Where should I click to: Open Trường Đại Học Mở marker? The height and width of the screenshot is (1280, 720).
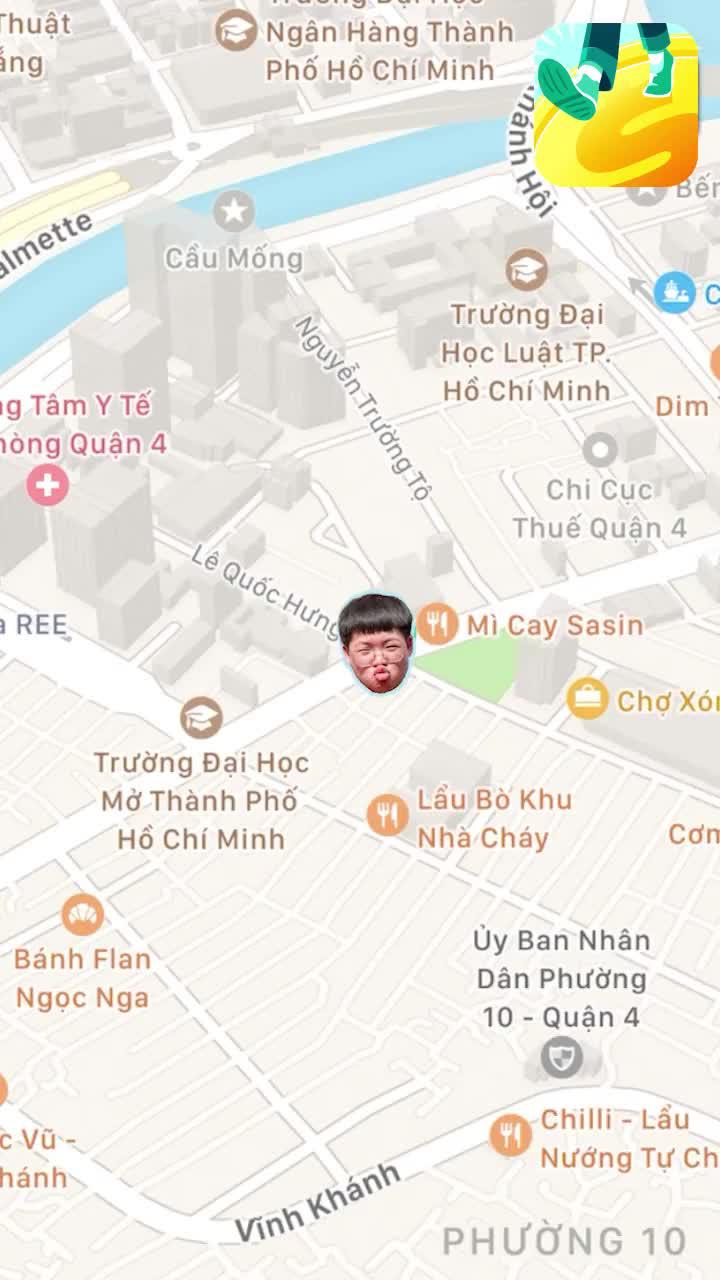pos(201,717)
